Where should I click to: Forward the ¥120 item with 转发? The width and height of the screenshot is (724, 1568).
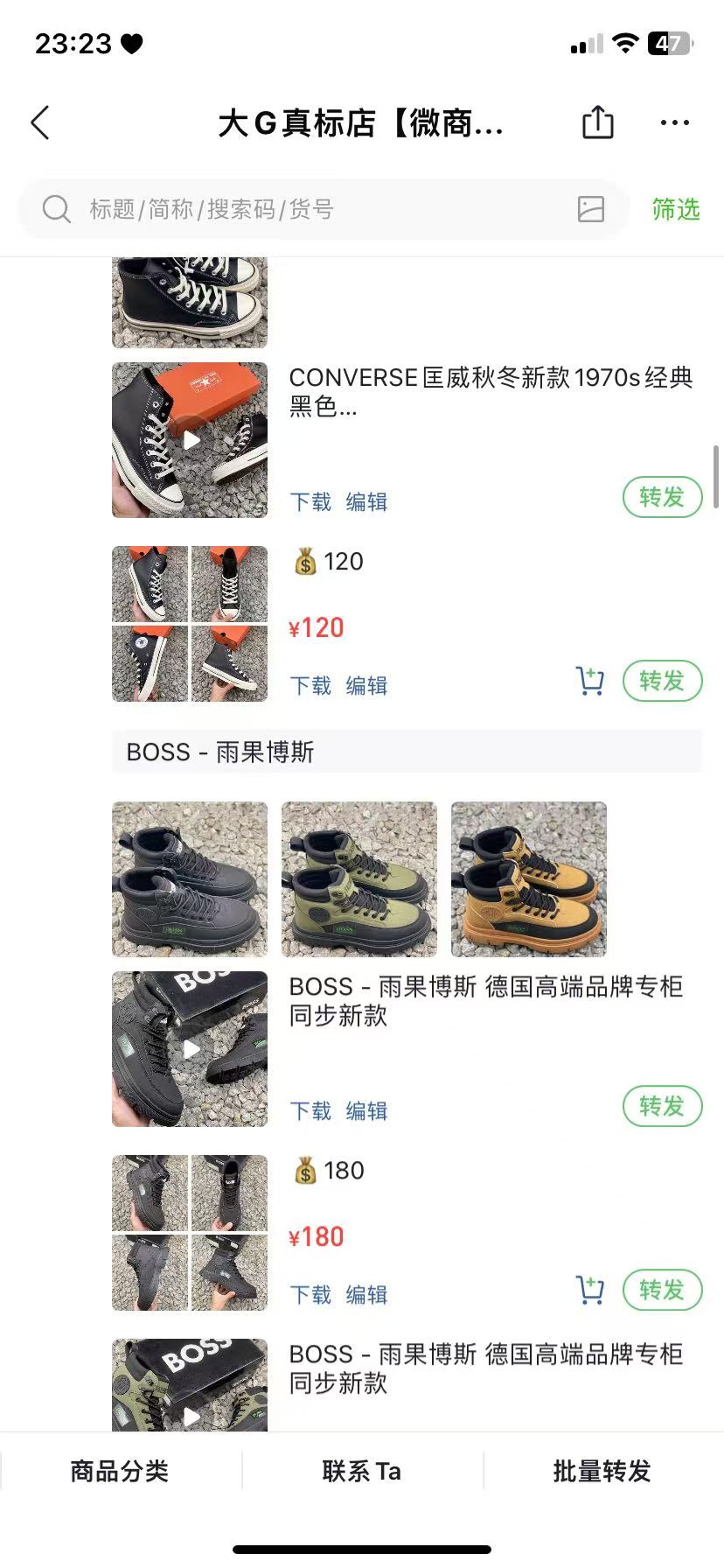(662, 681)
